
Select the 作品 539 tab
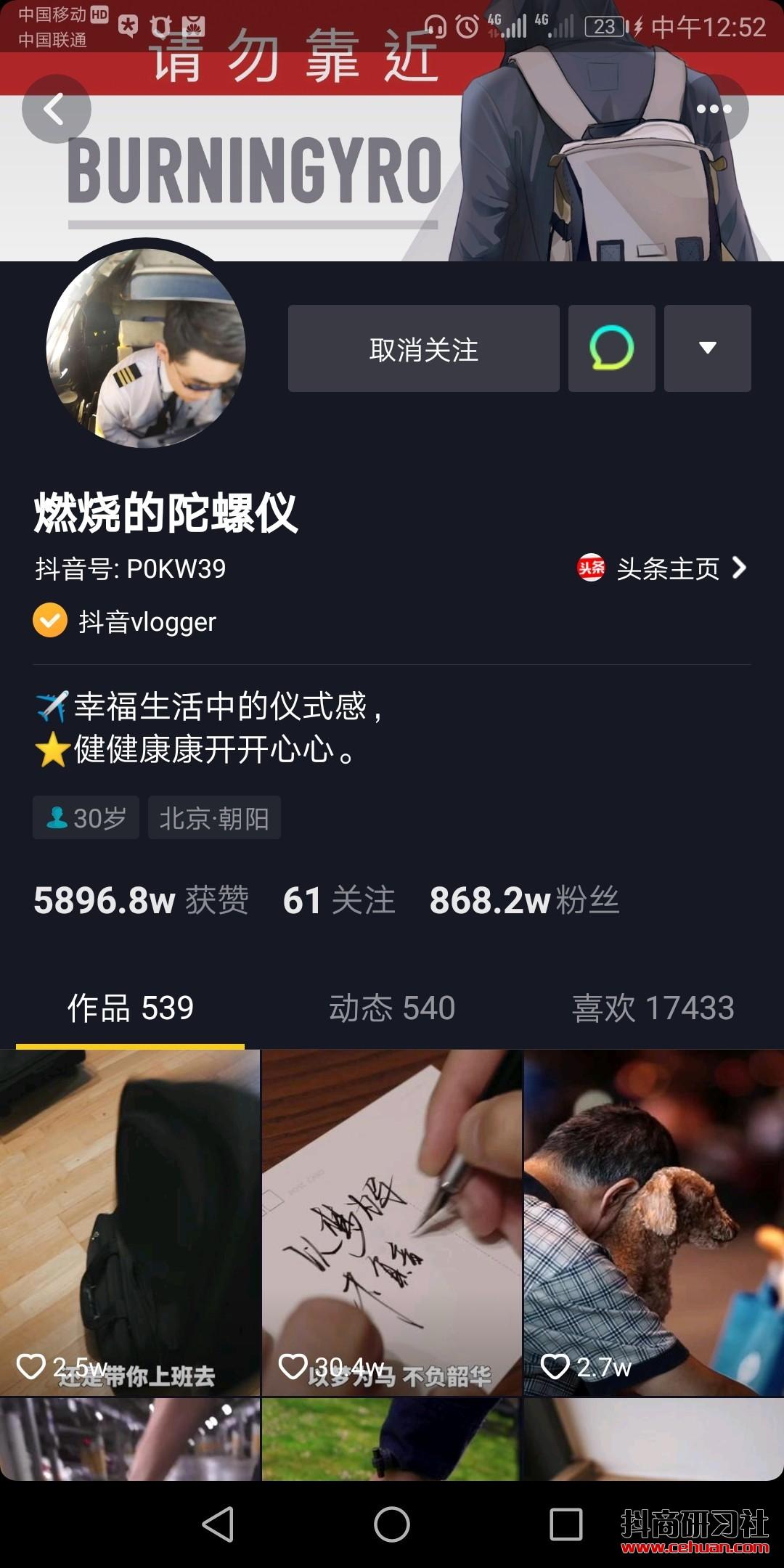[x=131, y=1008]
